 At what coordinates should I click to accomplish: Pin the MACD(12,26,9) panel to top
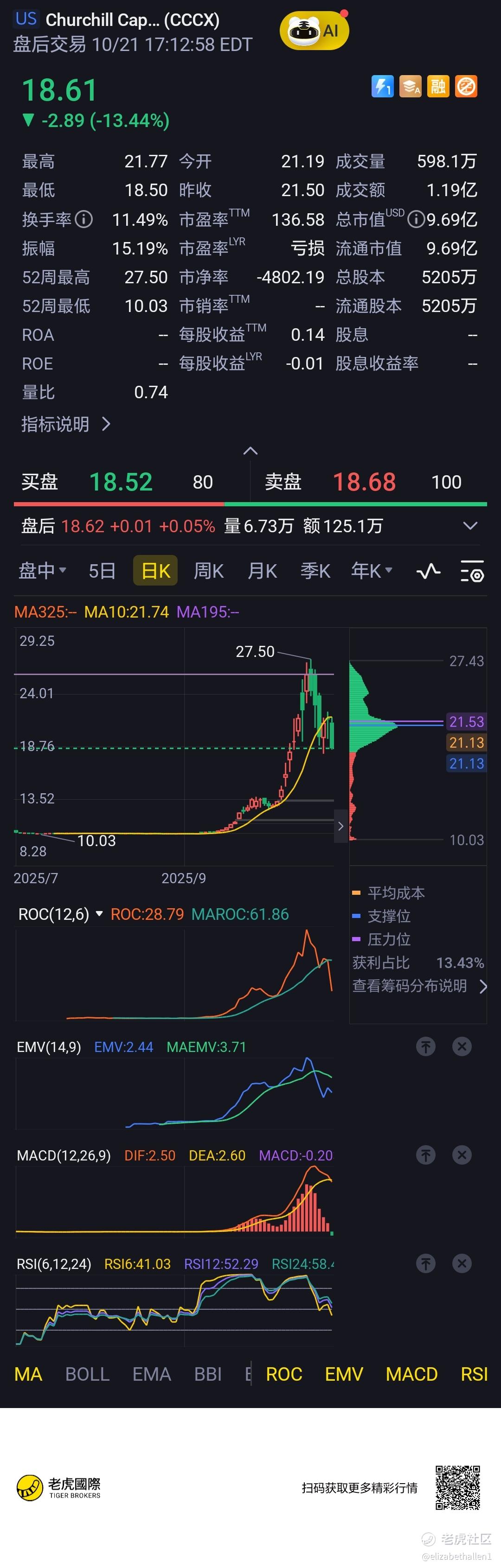pyautogui.click(x=425, y=1155)
